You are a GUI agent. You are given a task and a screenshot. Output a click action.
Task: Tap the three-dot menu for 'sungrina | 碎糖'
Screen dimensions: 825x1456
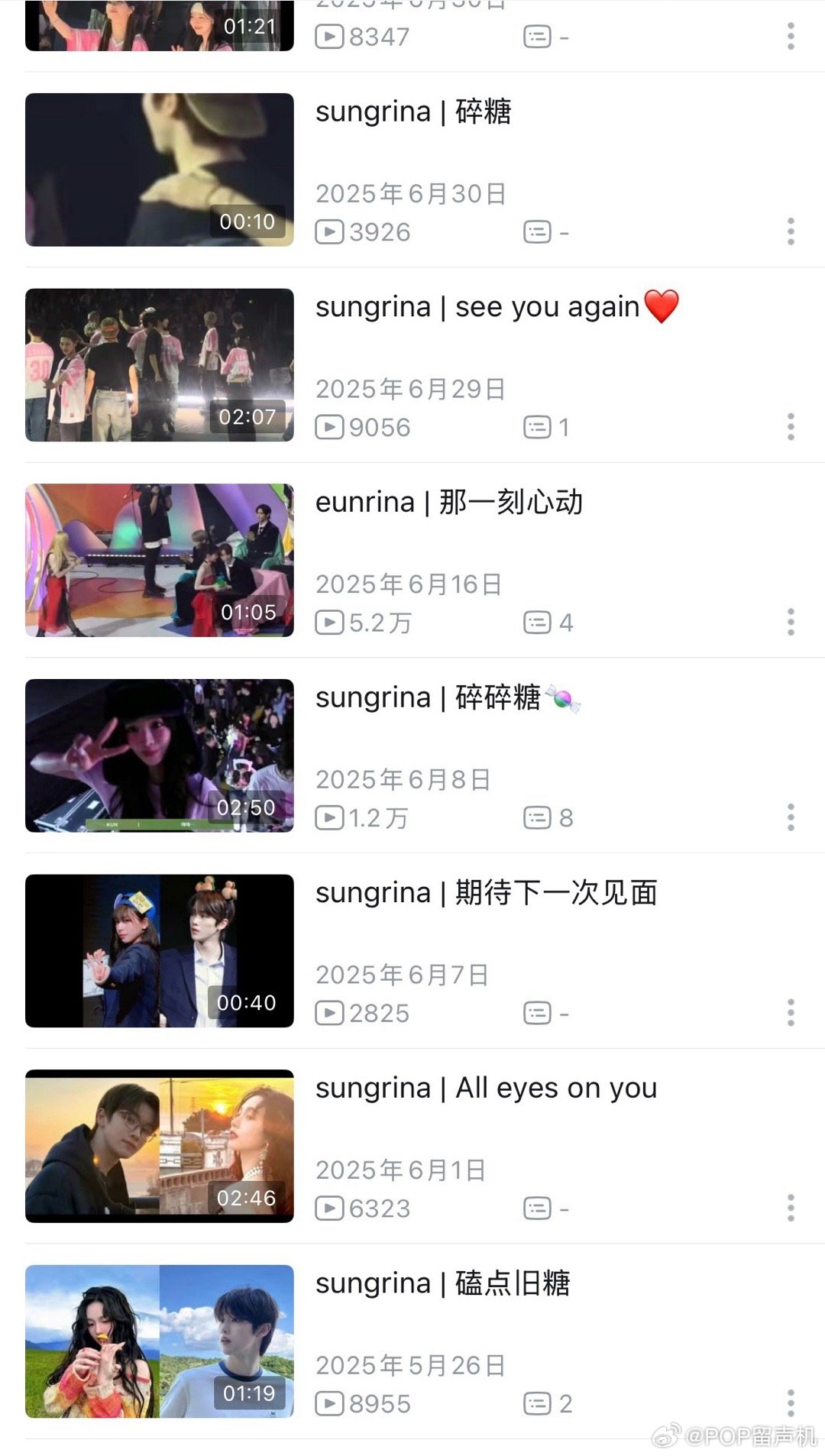point(791,231)
